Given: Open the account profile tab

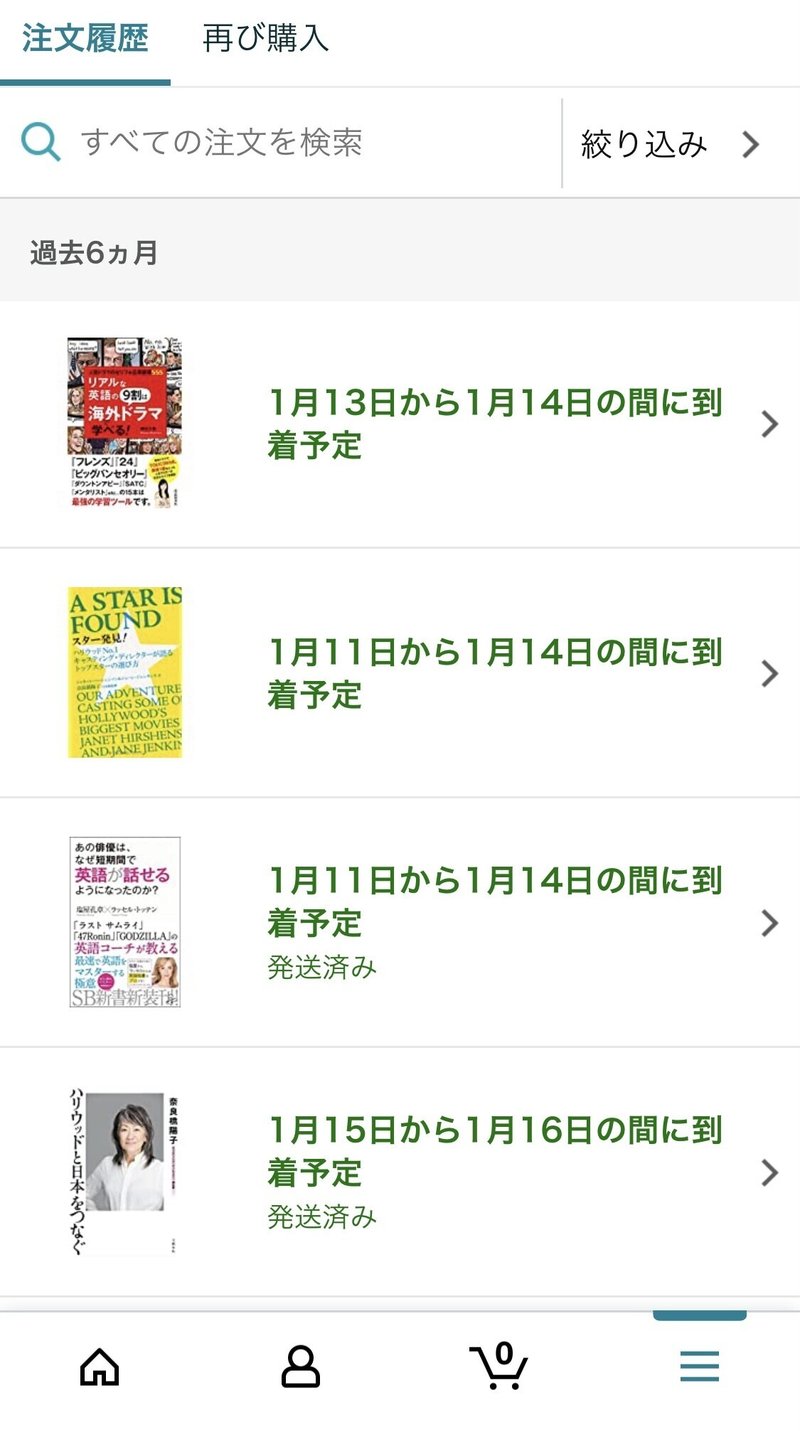Looking at the screenshot, I should point(300,1366).
